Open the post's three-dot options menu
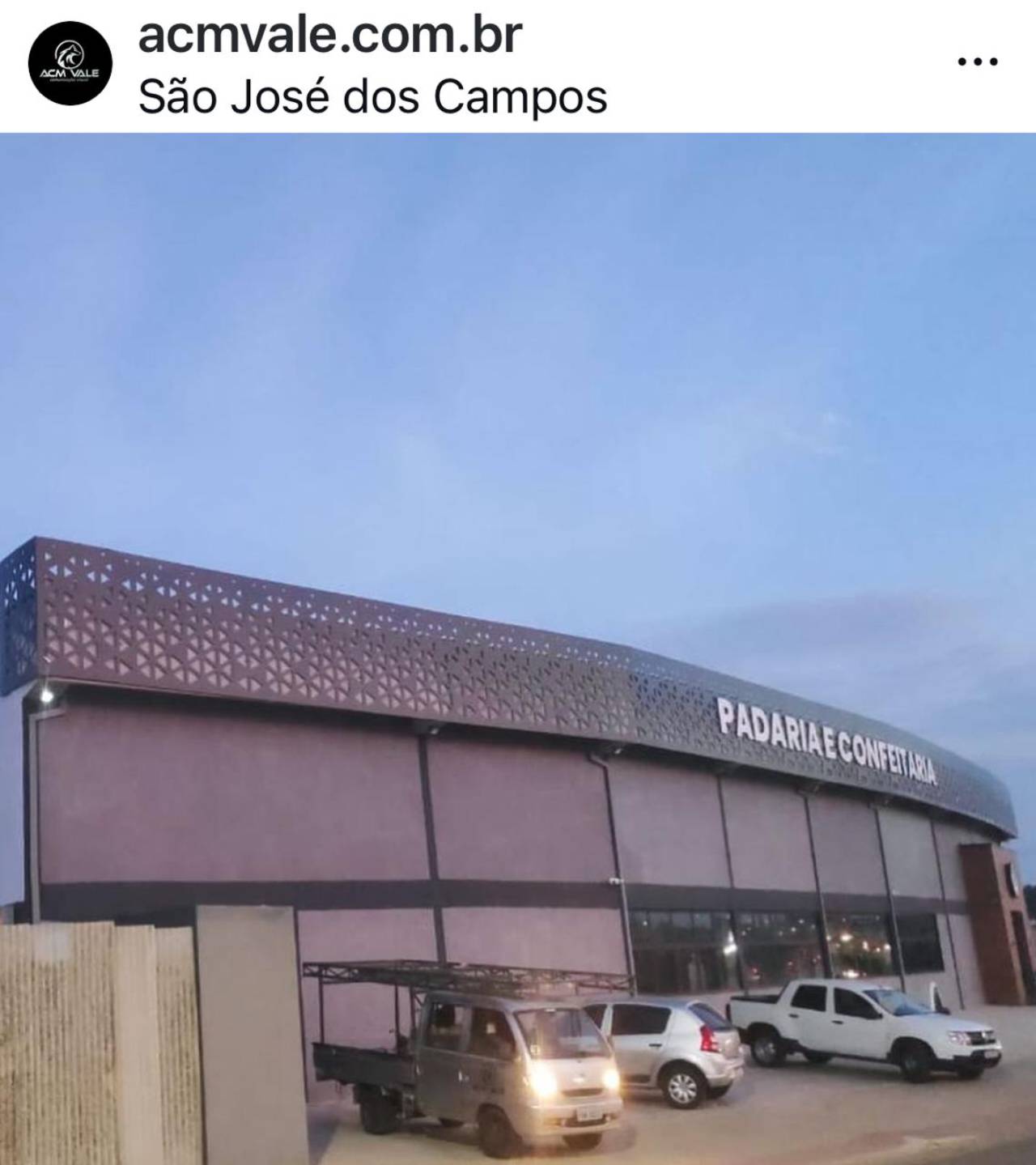The width and height of the screenshot is (1036, 1165). tap(977, 62)
